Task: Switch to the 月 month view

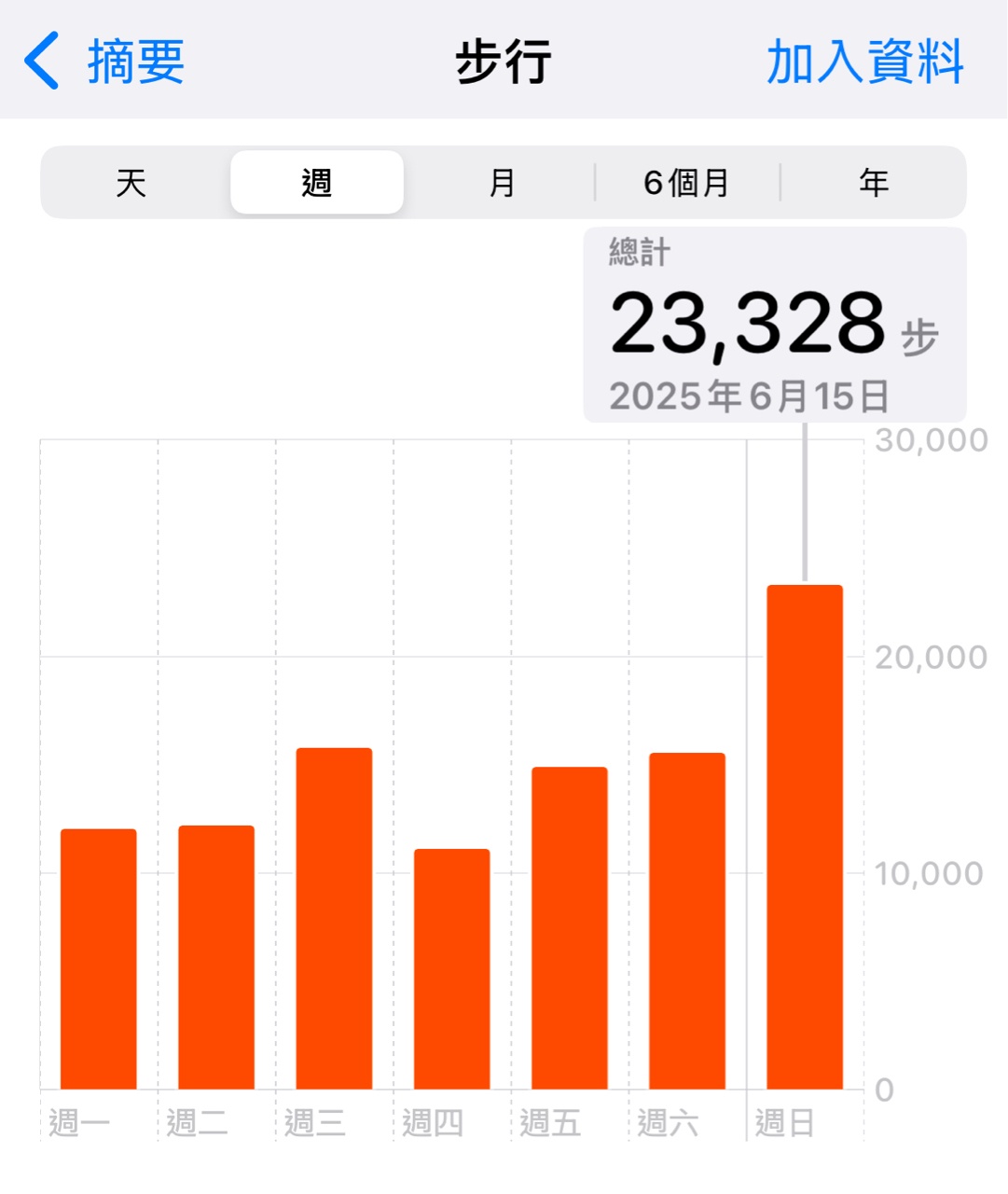Action: [x=502, y=183]
